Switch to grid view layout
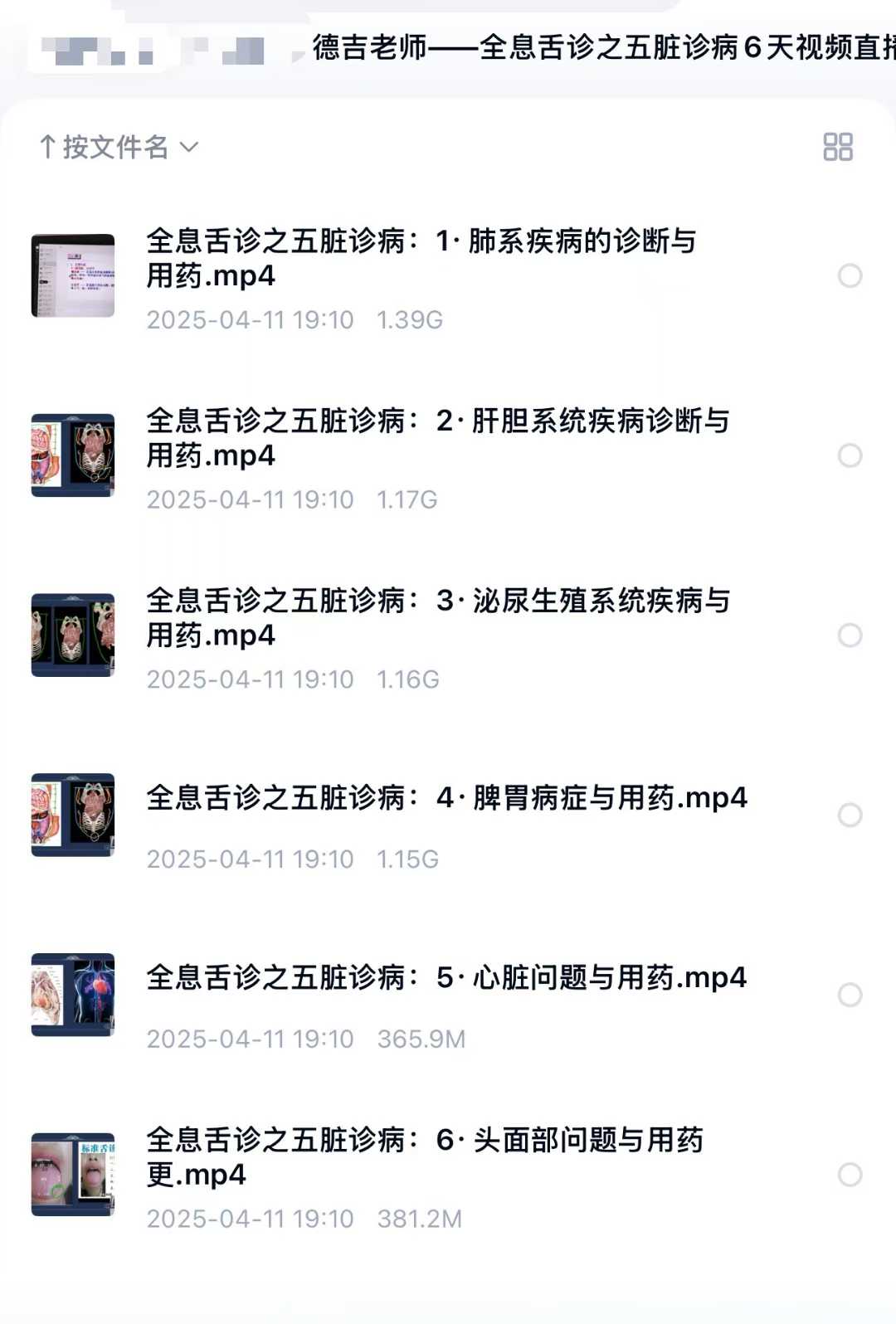896x1324 pixels. click(837, 147)
